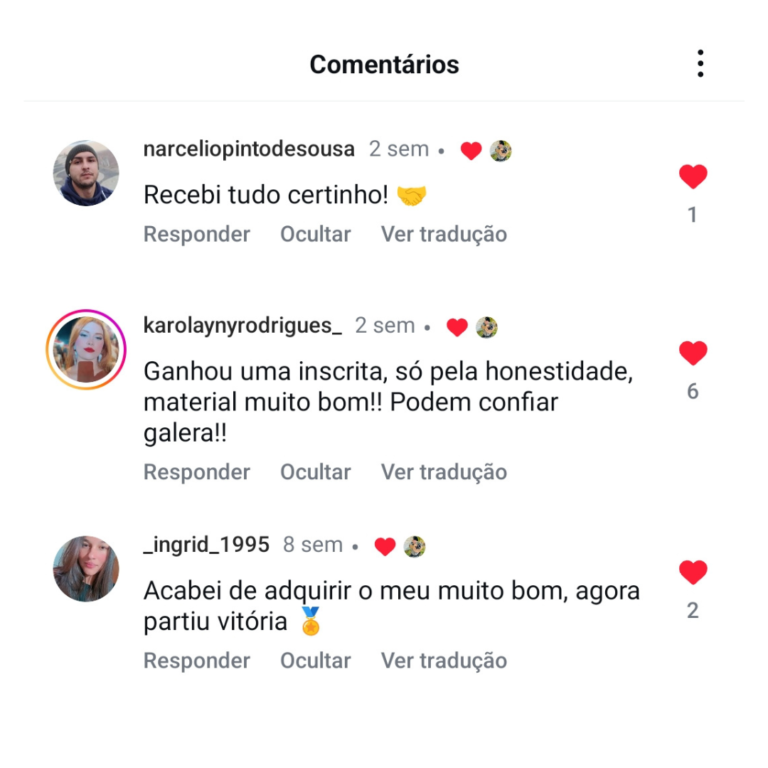Reply to narceliopintodesousa's comment

196,234
